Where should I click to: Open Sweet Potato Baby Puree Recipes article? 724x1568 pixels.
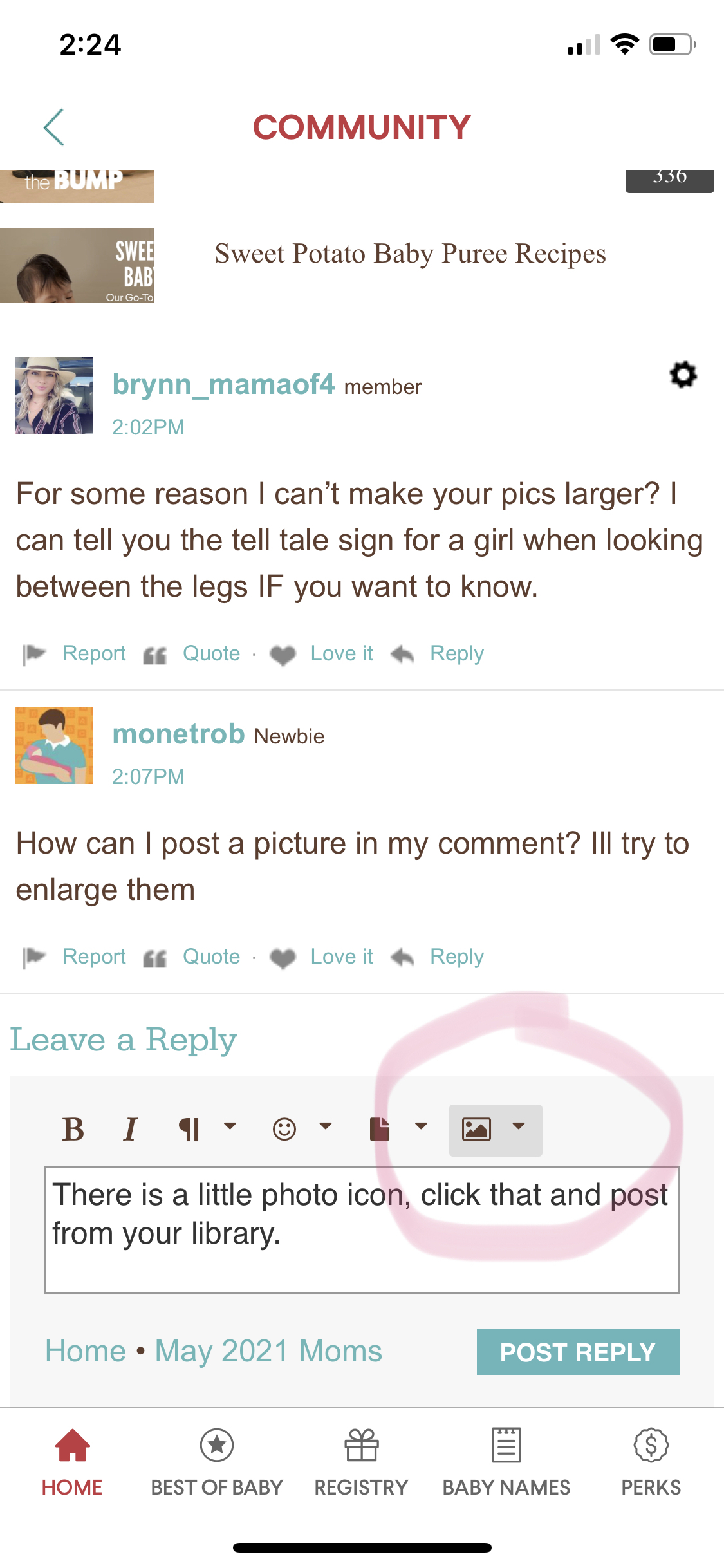[410, 254]
